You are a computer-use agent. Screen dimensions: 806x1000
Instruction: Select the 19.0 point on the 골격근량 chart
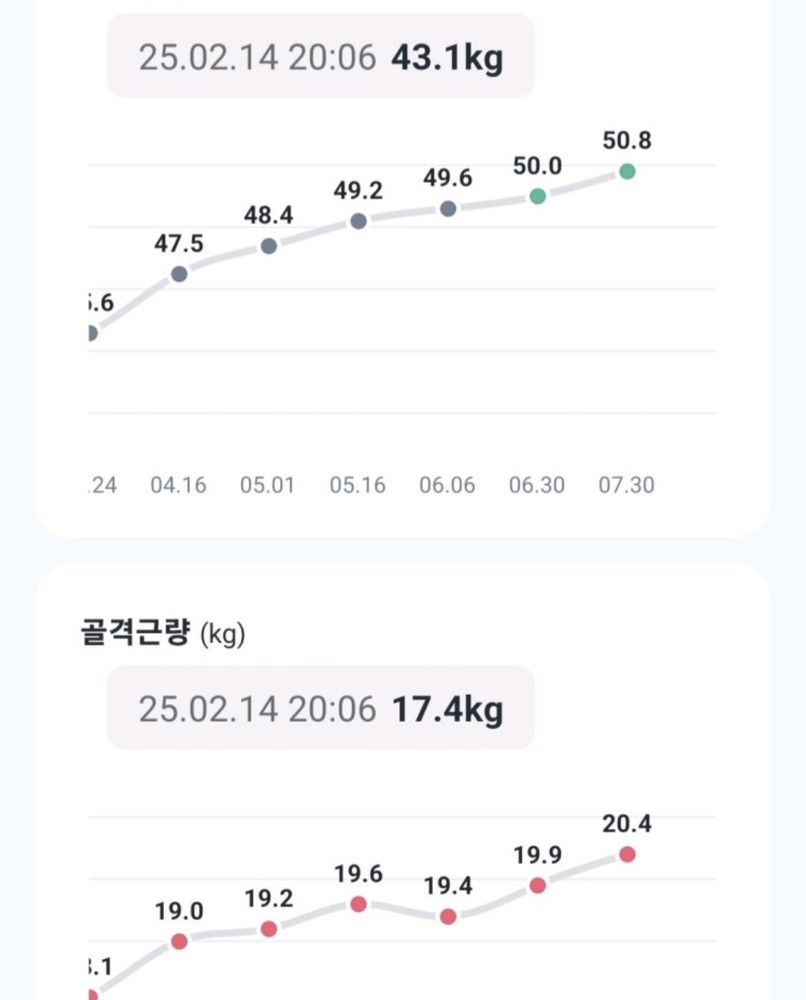179,941
